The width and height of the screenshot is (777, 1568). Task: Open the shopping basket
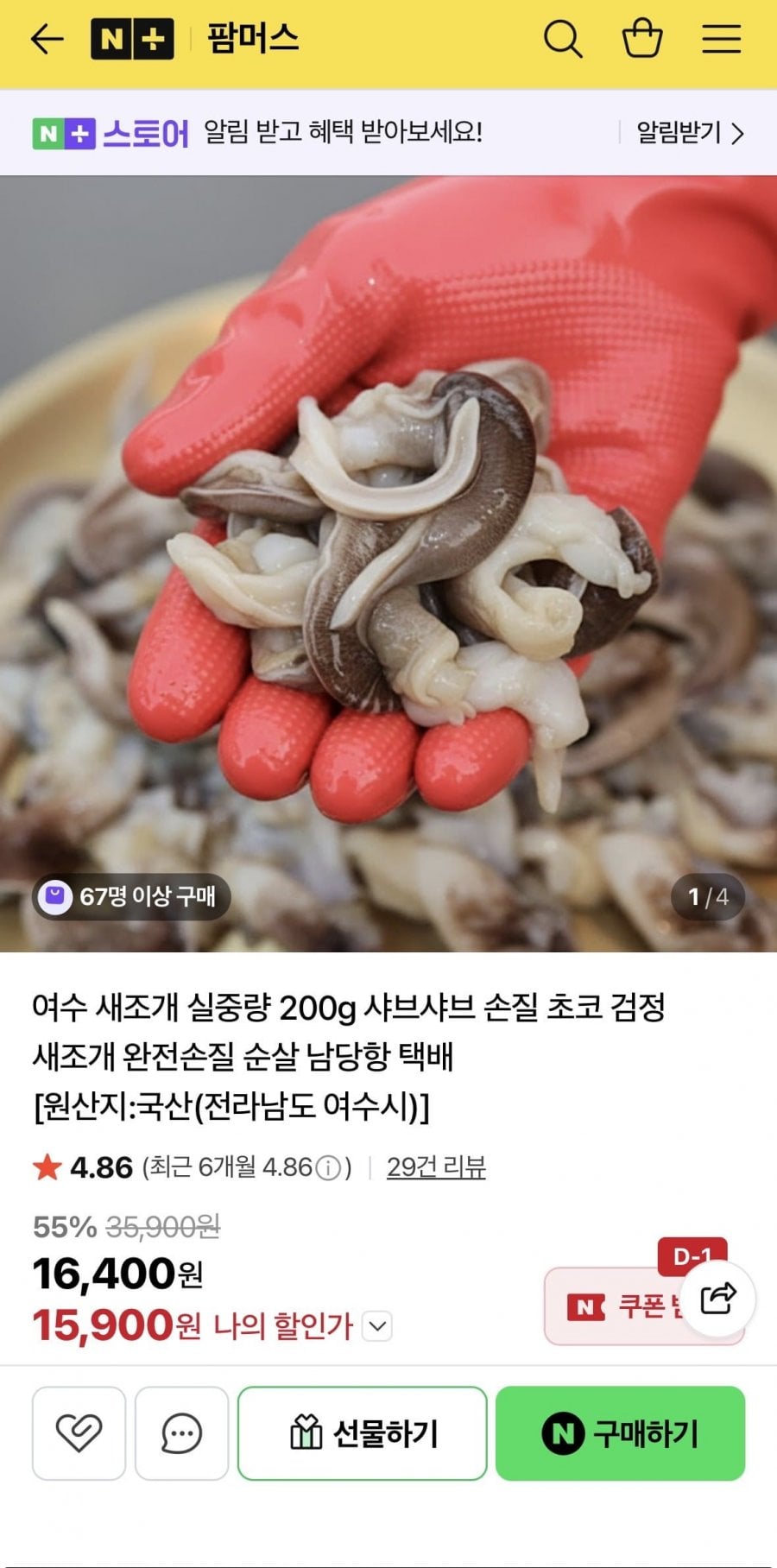(642, 39)
